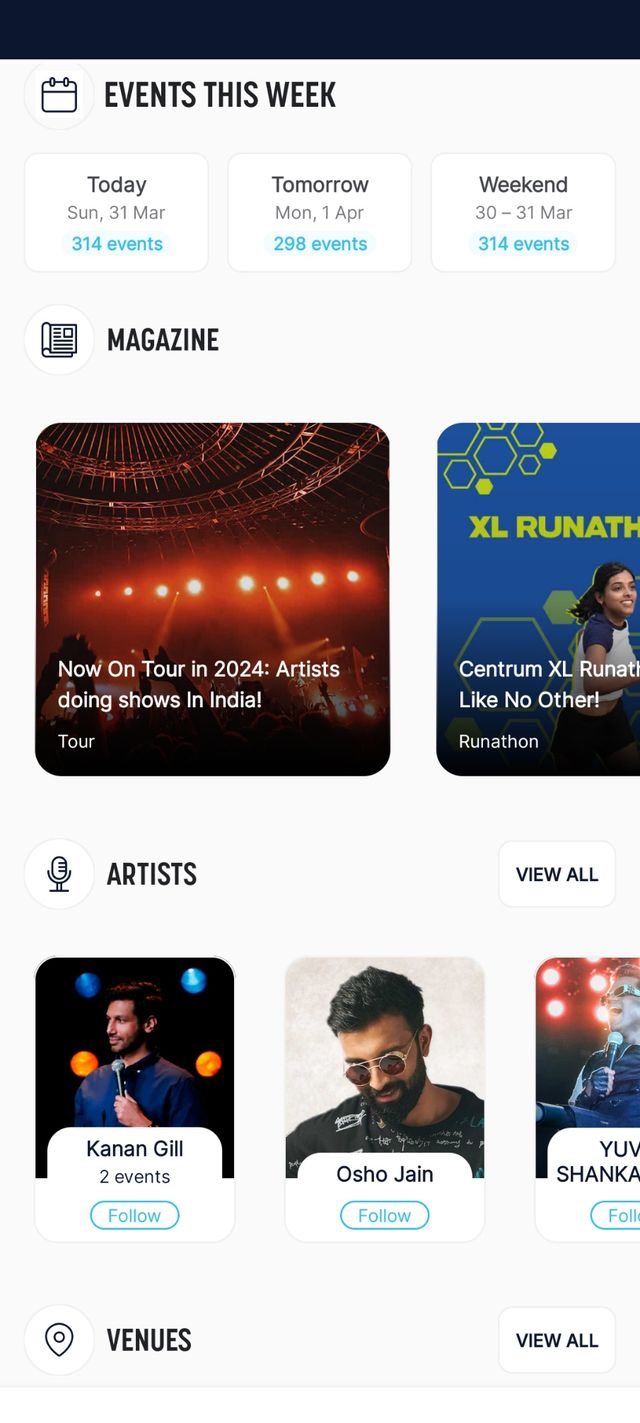Open Today's 314 events
The width and height of the screenshot is (640, 1423).
pyautogui.click(x=116, y=213)
